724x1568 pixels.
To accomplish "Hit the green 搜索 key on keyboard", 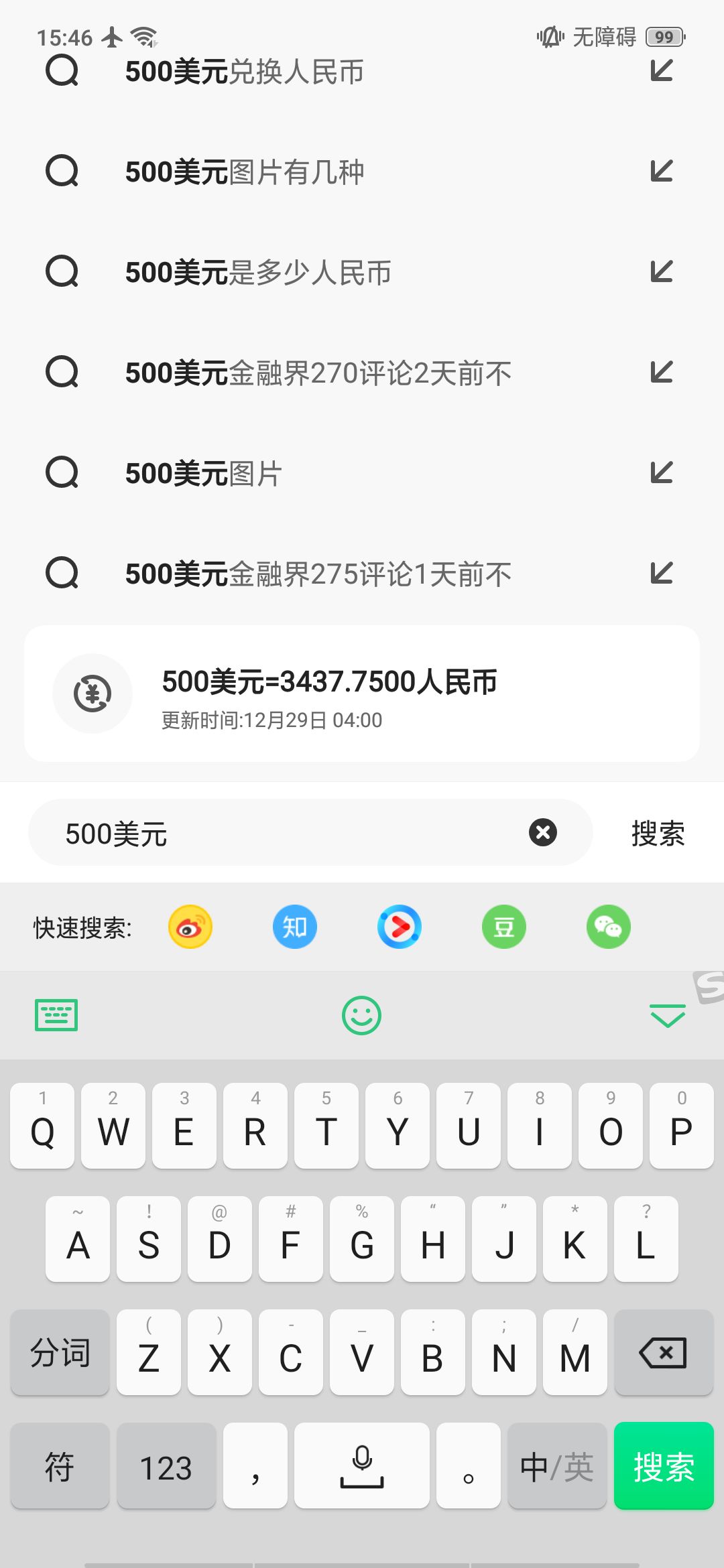I will [664, 1466].
